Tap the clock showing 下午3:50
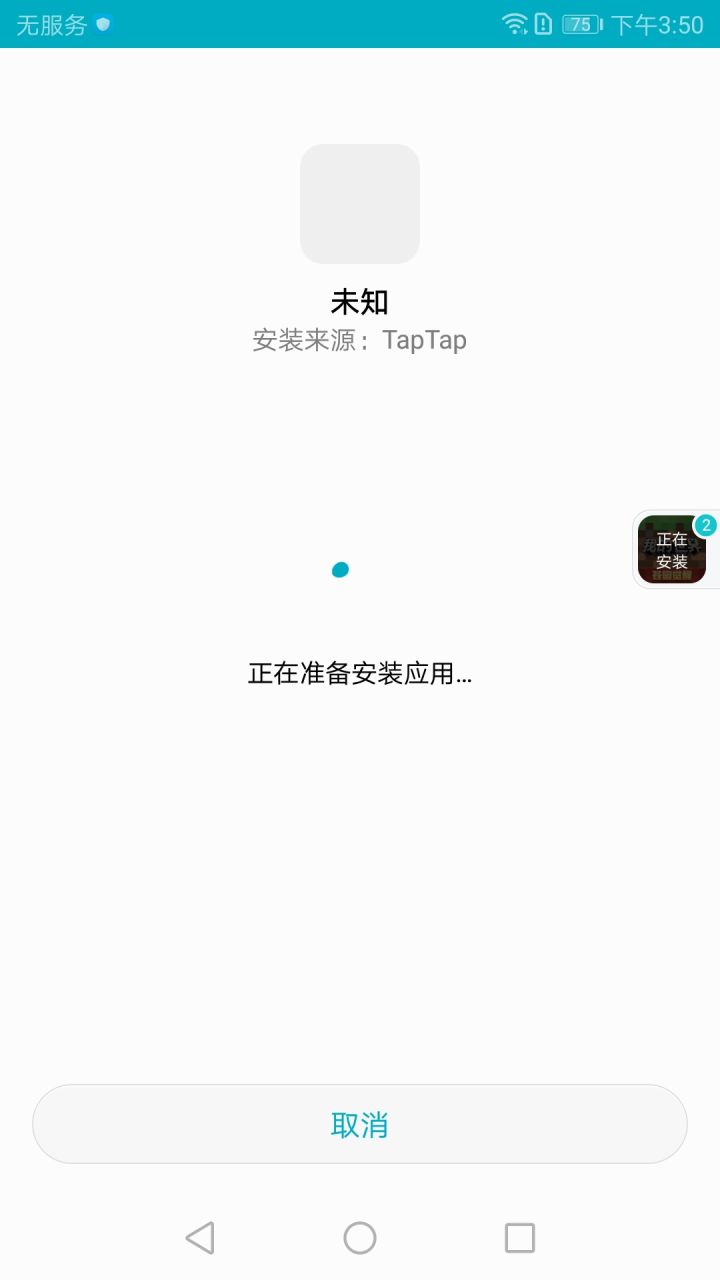Image resolution: width=720 pixels, height=1280 pixels. (655, 23)
